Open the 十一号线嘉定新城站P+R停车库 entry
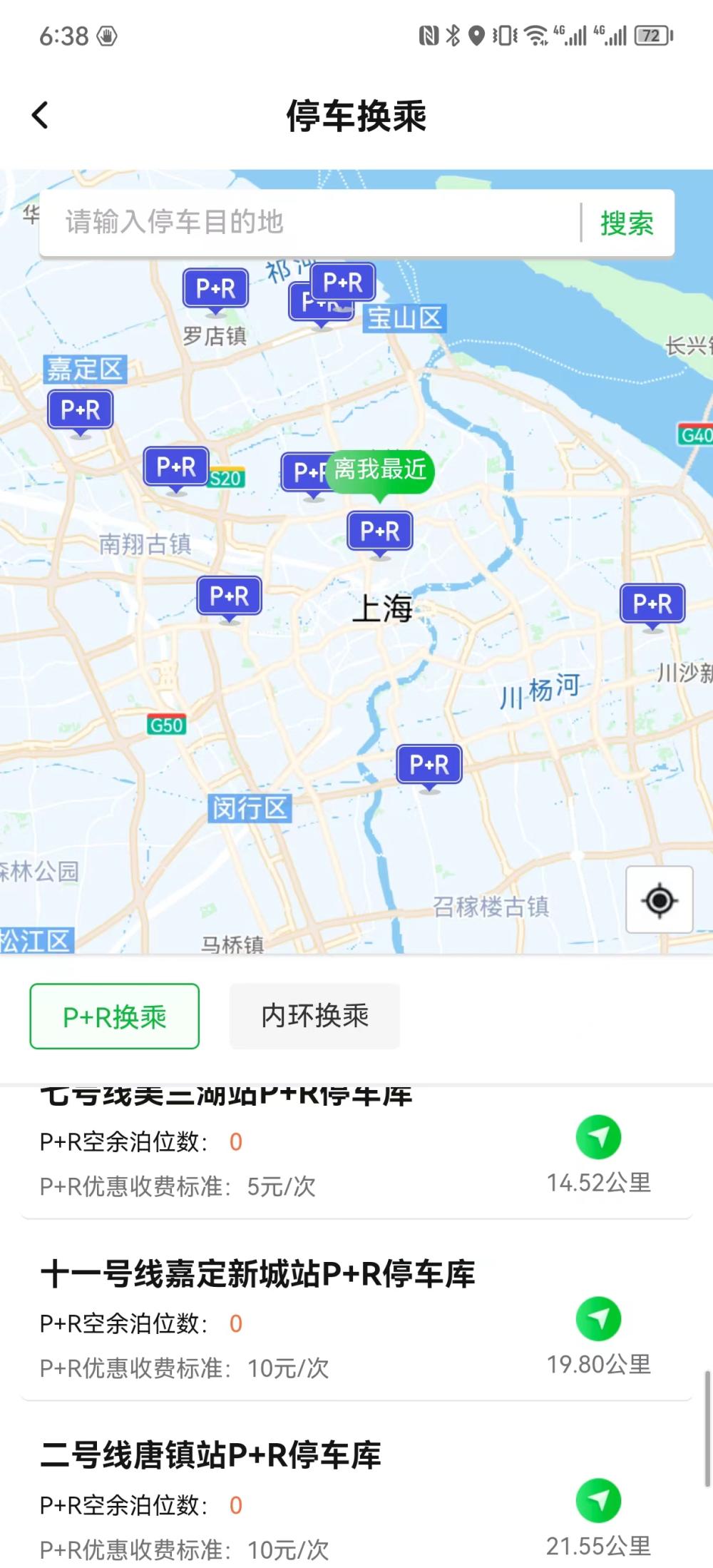 click(257, 1274)
